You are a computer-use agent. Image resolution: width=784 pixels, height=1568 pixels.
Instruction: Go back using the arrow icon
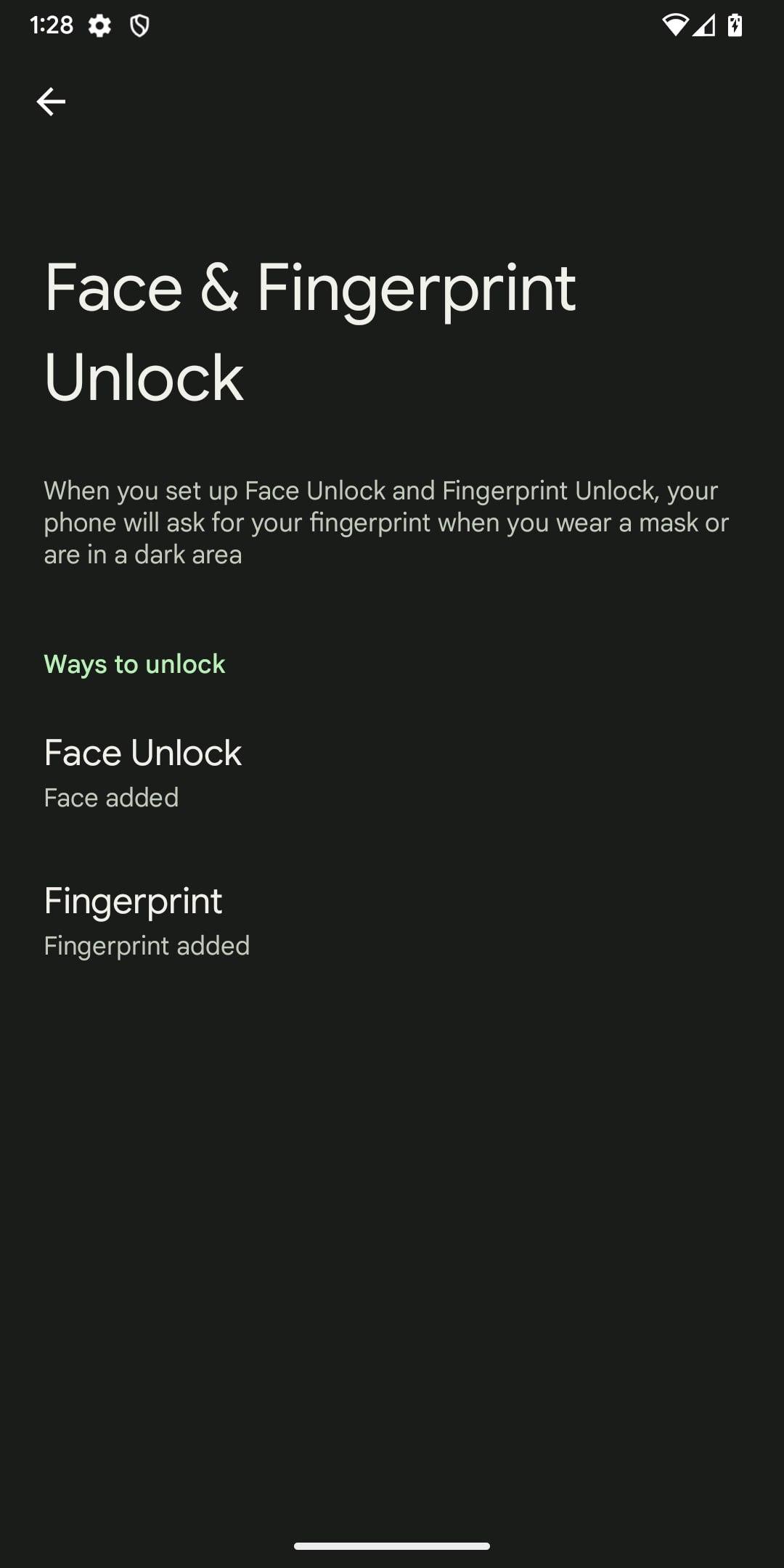pyautogui.click(x=51, y=102)
